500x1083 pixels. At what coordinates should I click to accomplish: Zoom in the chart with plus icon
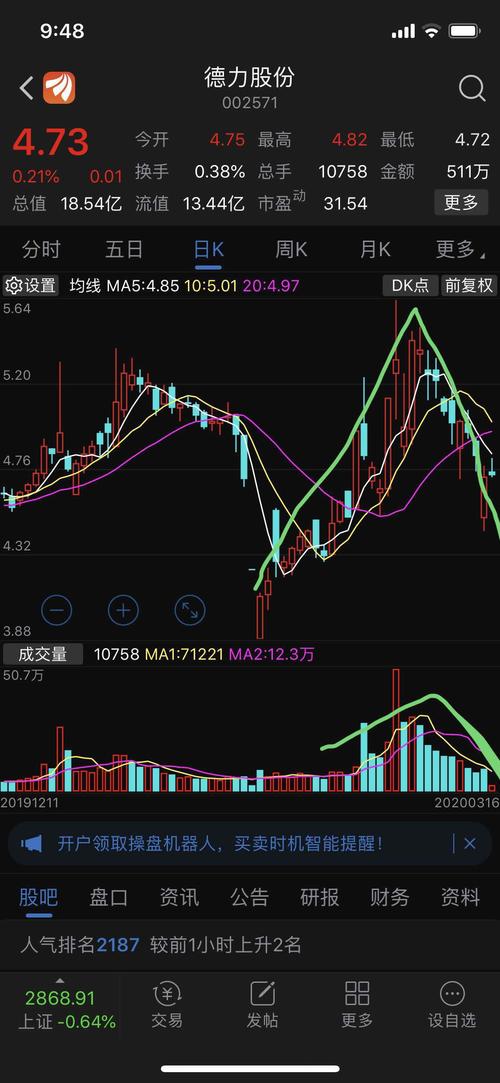point(124,611)
